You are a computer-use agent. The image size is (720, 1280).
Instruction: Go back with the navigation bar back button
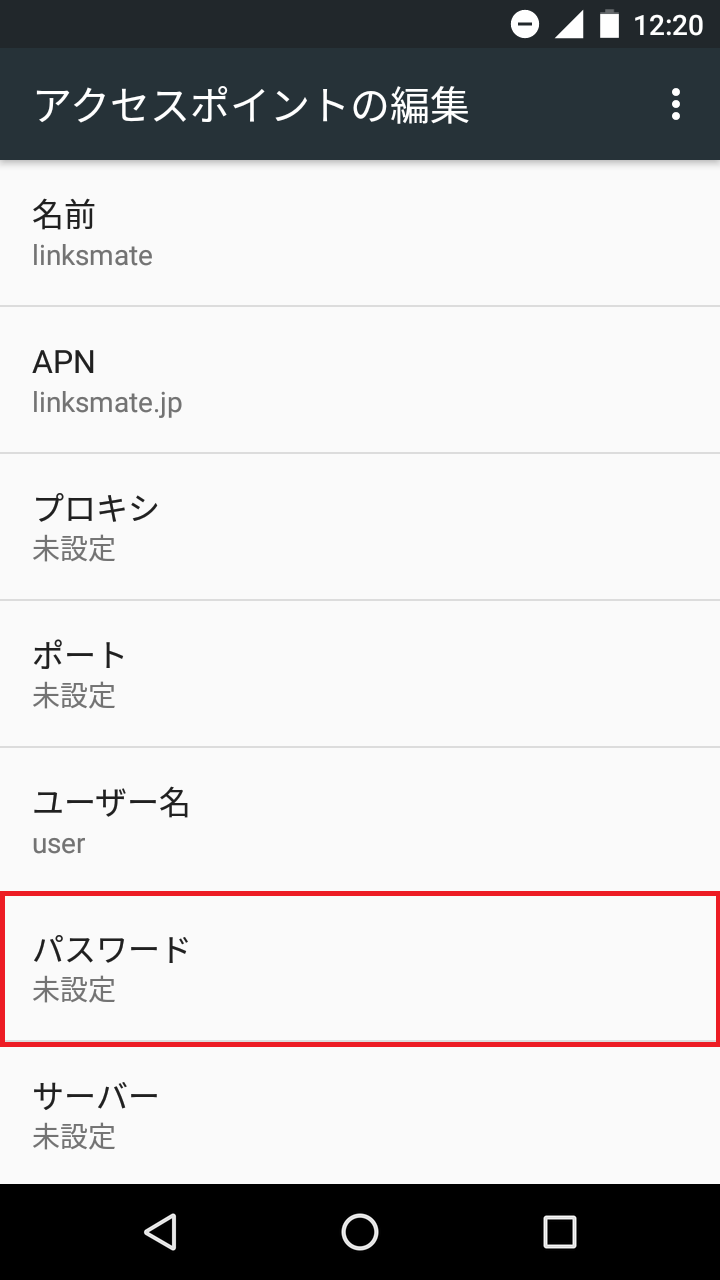[160, 1232]
